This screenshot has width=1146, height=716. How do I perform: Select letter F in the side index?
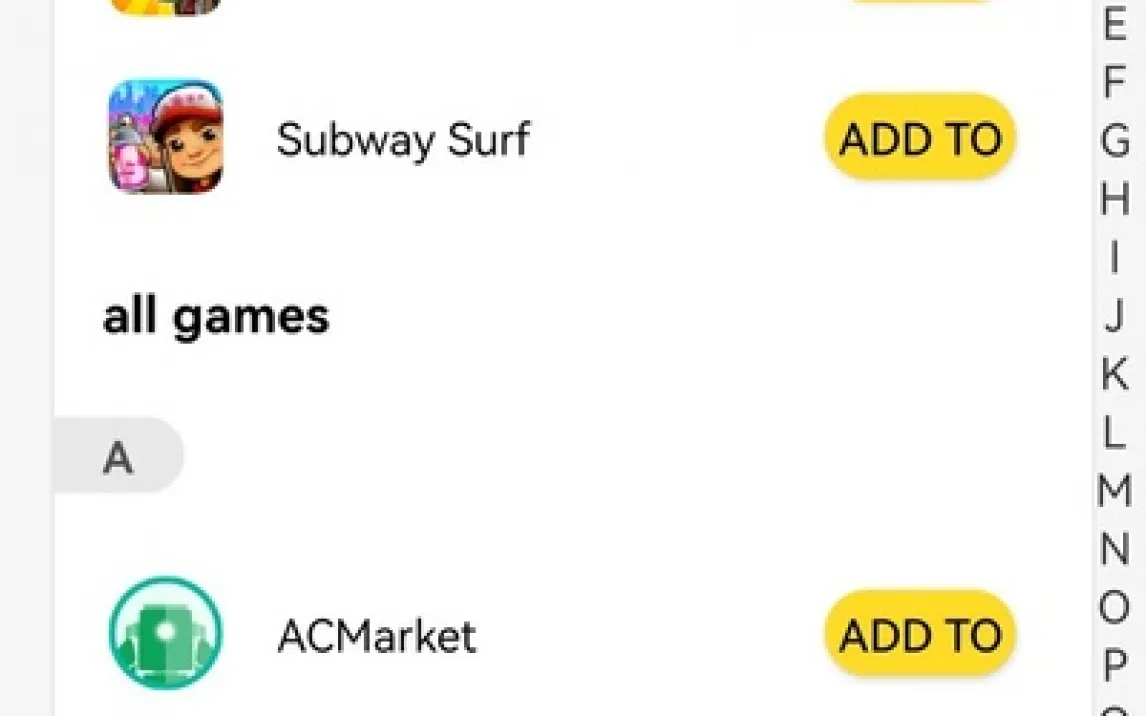coord(1115,82)
